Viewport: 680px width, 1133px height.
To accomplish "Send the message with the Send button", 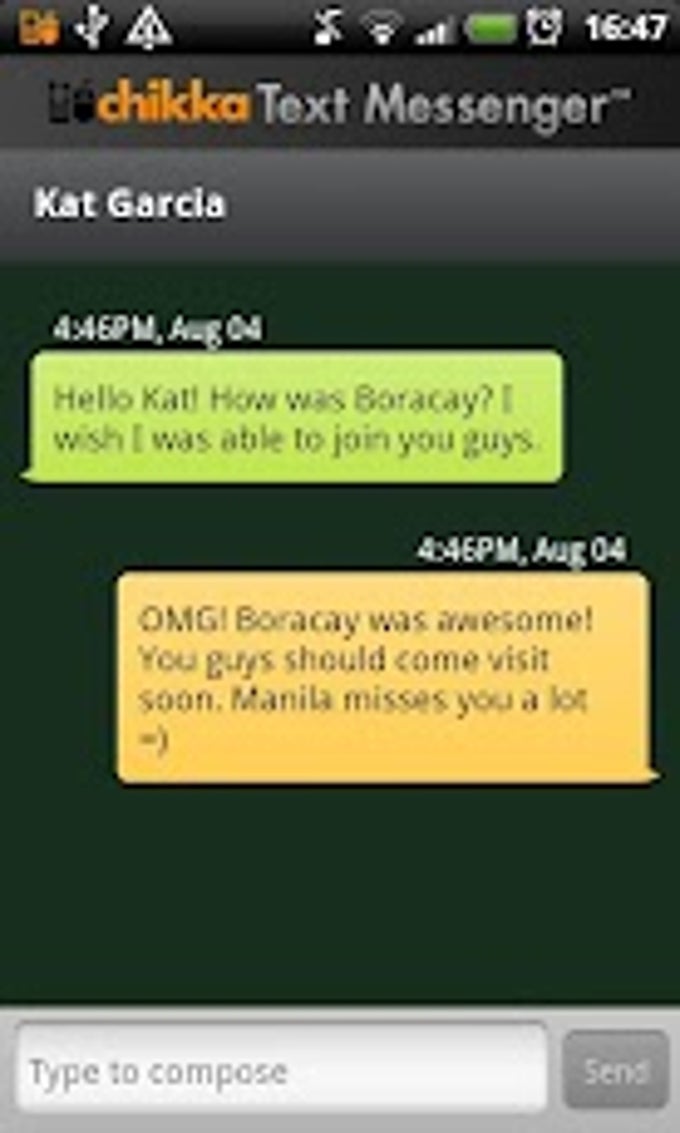I will tap(615, 1071).
